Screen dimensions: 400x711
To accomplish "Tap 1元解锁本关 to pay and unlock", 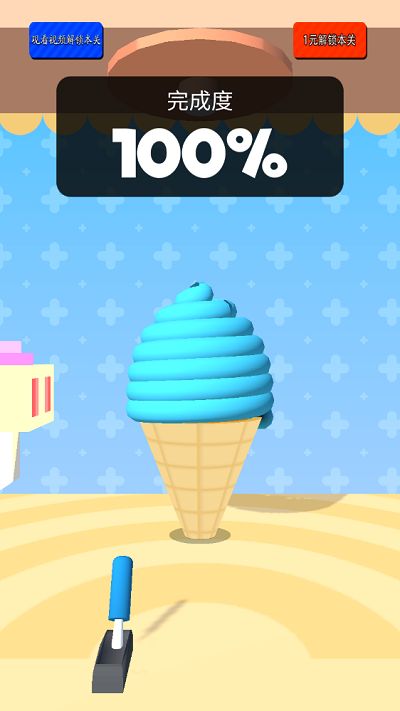I will 330,40.
